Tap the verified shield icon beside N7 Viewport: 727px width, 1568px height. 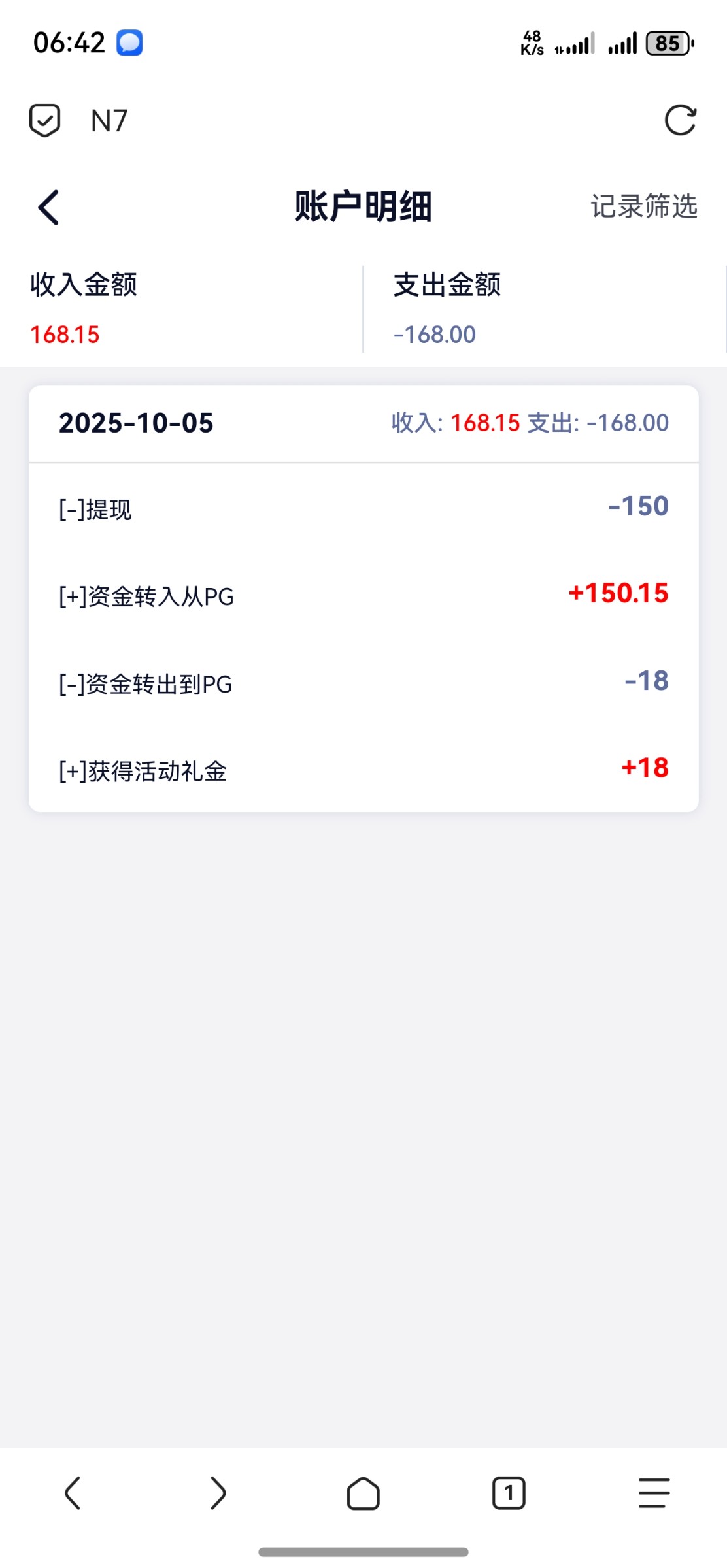(44, 118)
